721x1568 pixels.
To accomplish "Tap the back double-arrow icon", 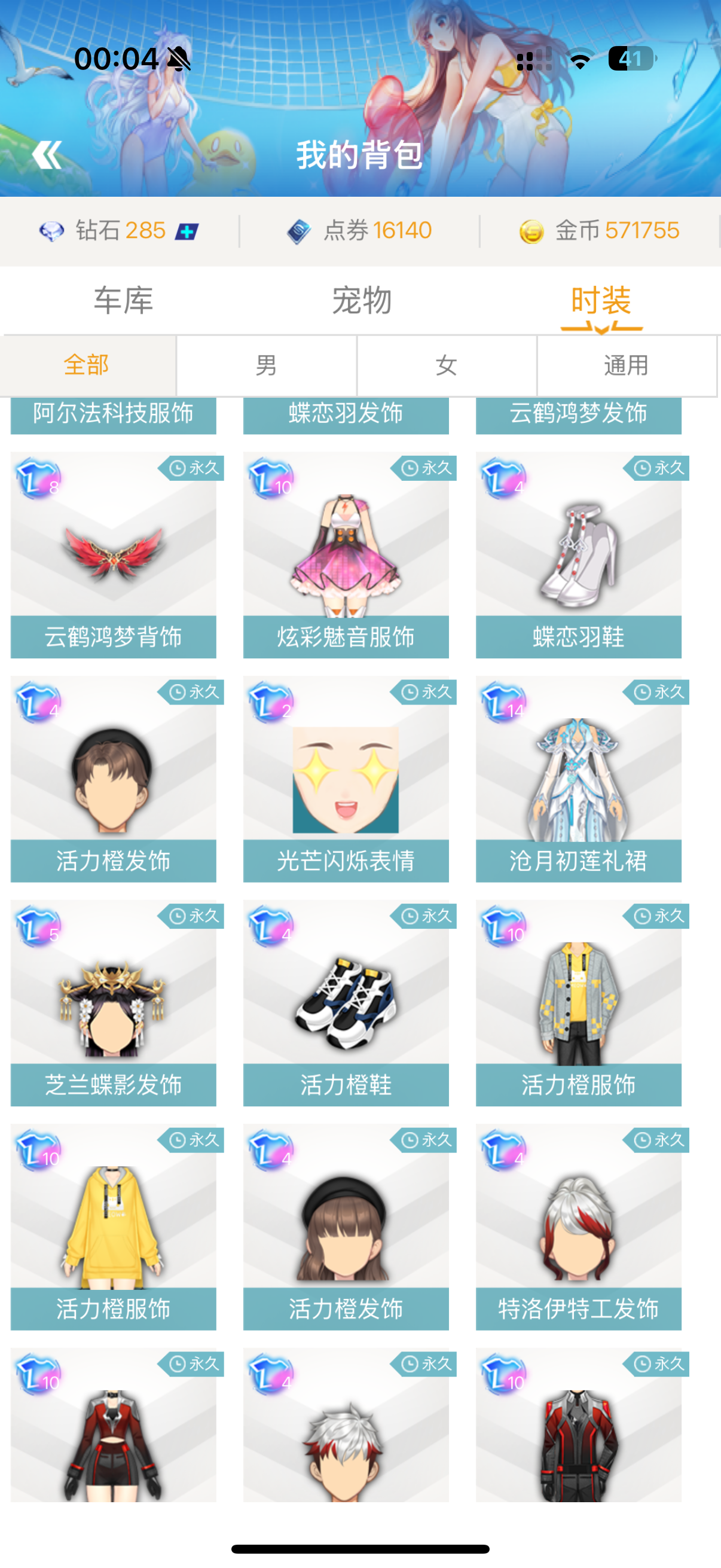I will point(47,155).
